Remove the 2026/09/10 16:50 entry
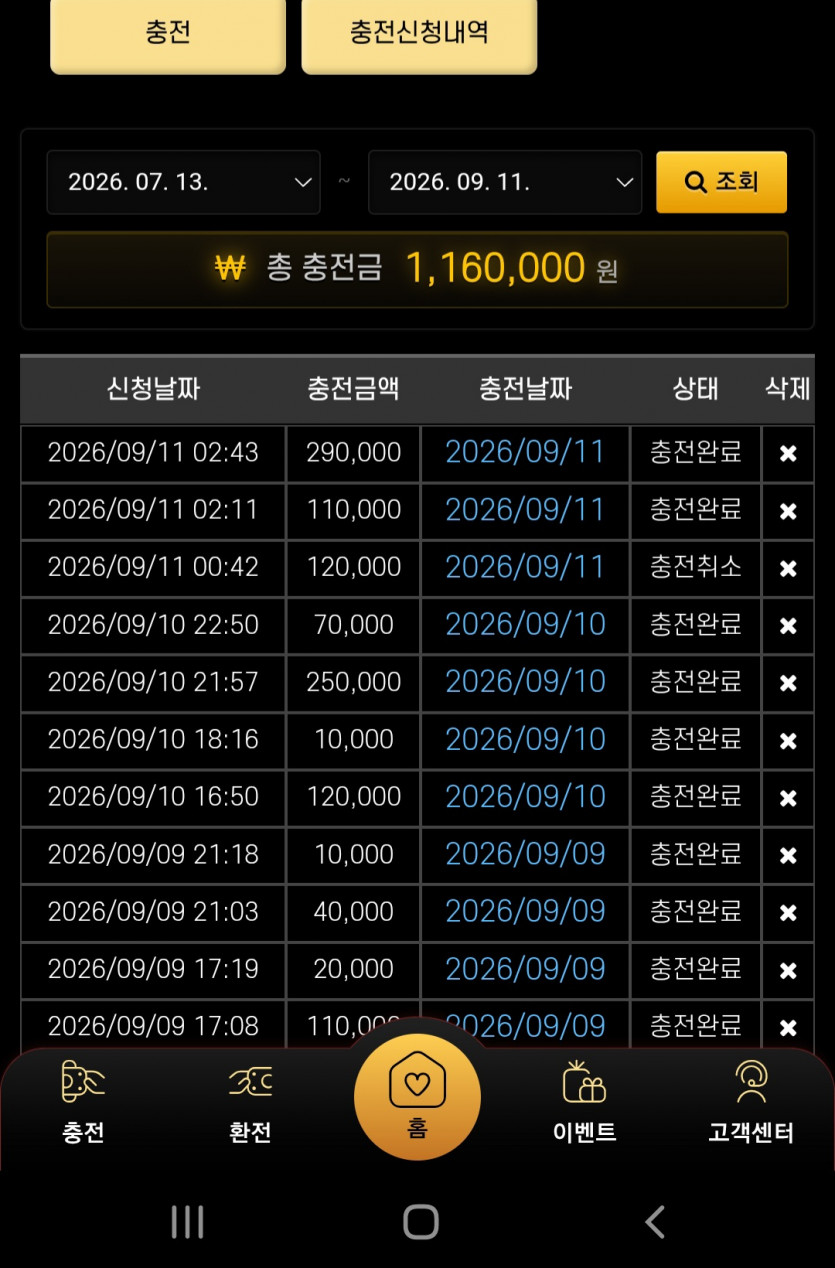This screenshot has width=835, height=1268. coord(788,799)
